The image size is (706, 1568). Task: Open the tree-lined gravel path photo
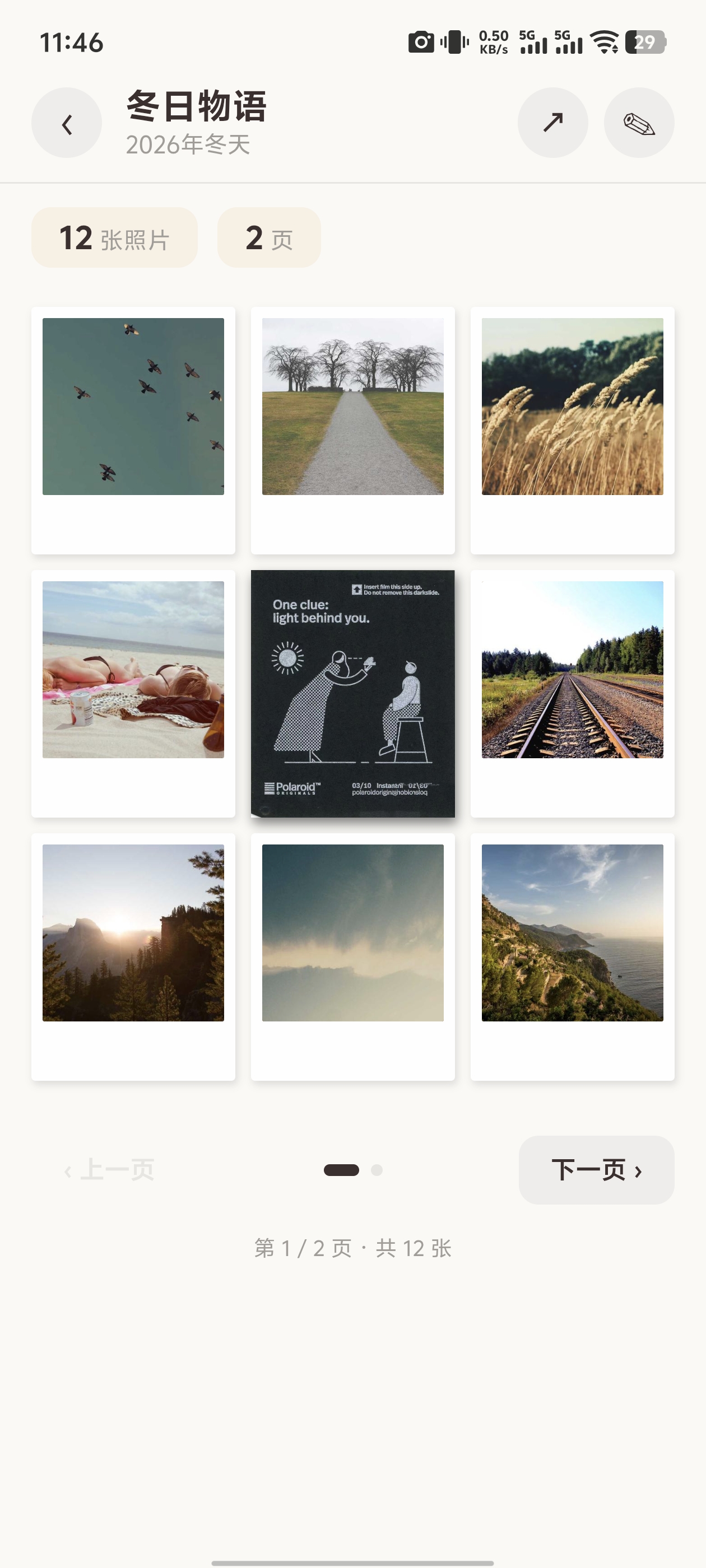352,407
